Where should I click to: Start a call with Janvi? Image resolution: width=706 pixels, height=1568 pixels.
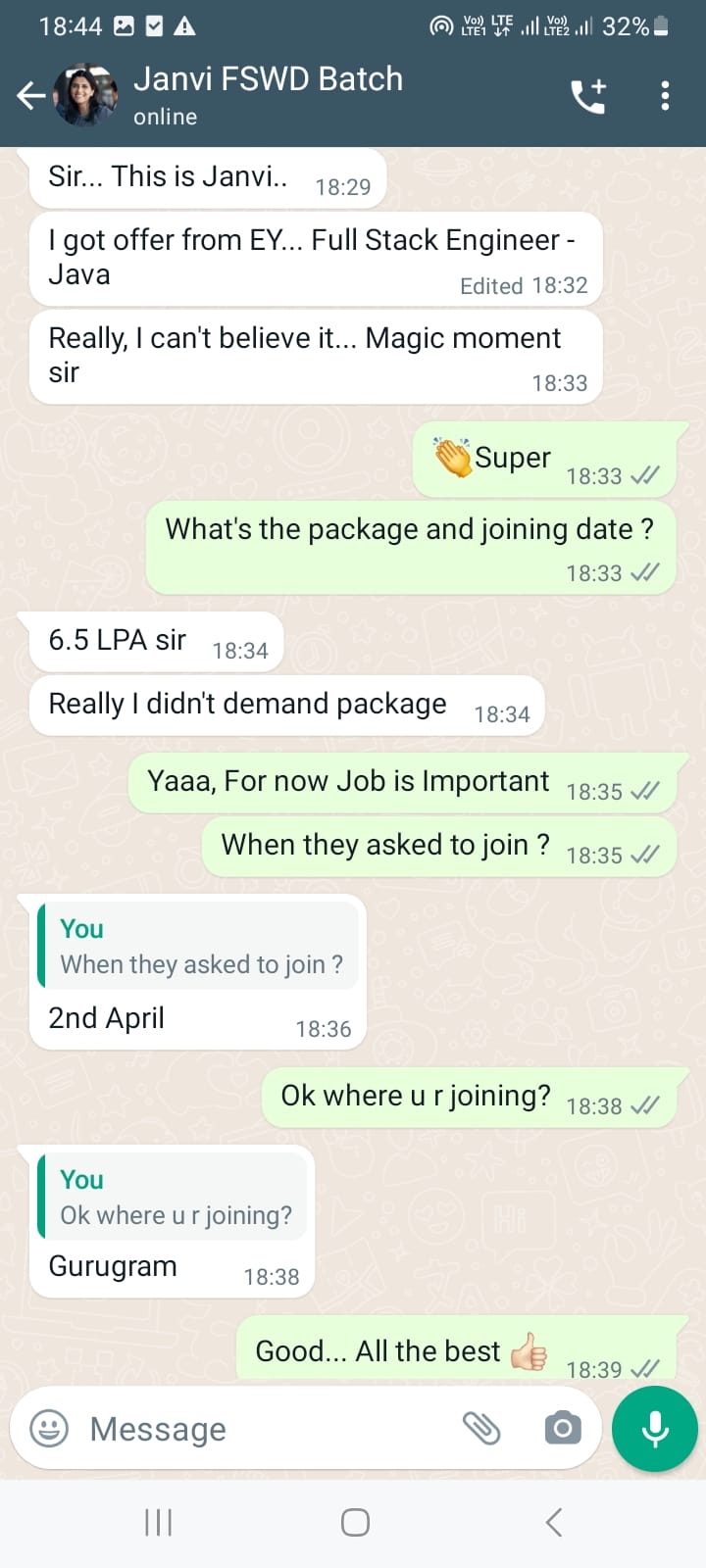588,95
